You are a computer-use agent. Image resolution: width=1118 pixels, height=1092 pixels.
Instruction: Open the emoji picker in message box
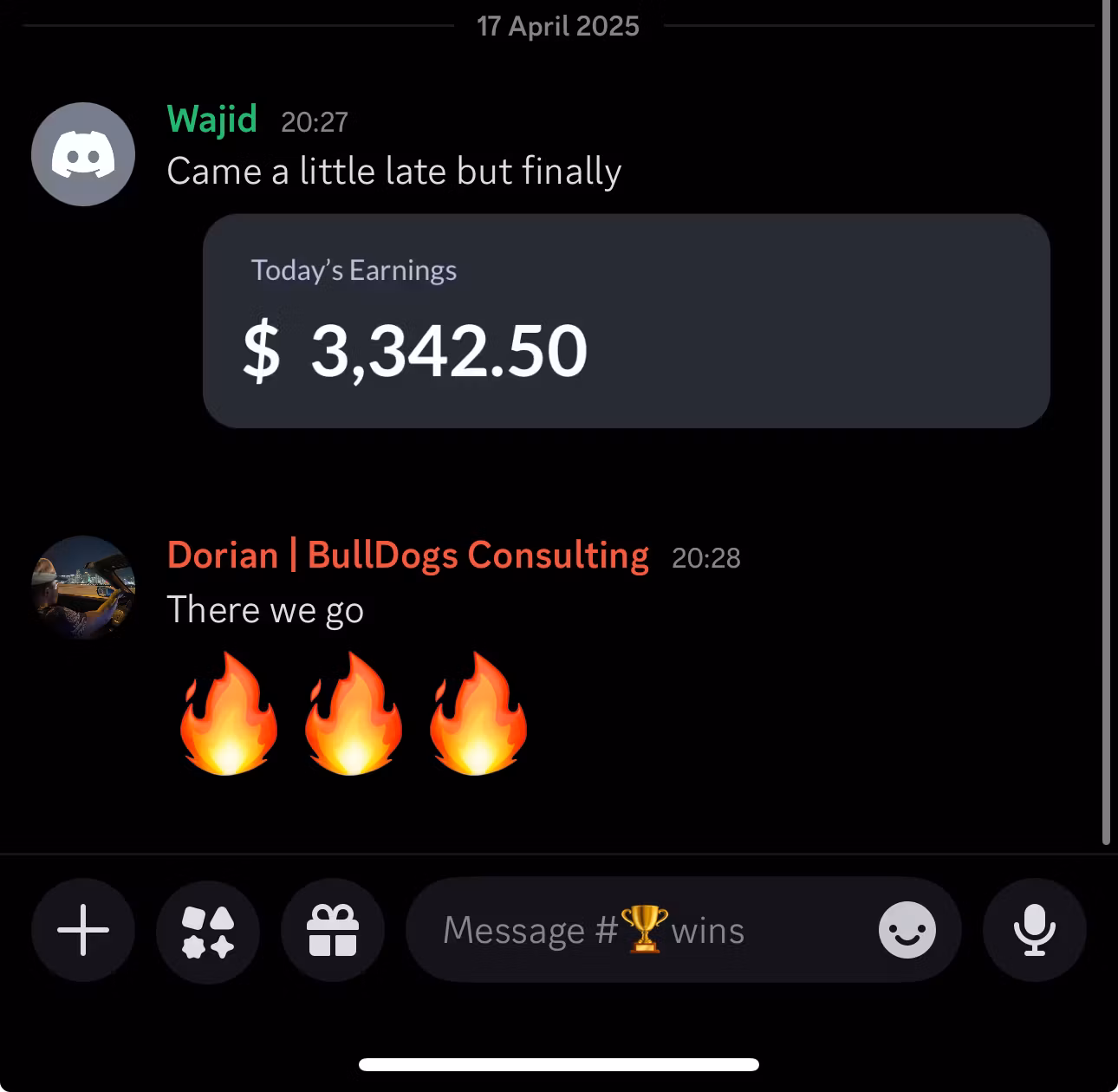click(907, 930)
